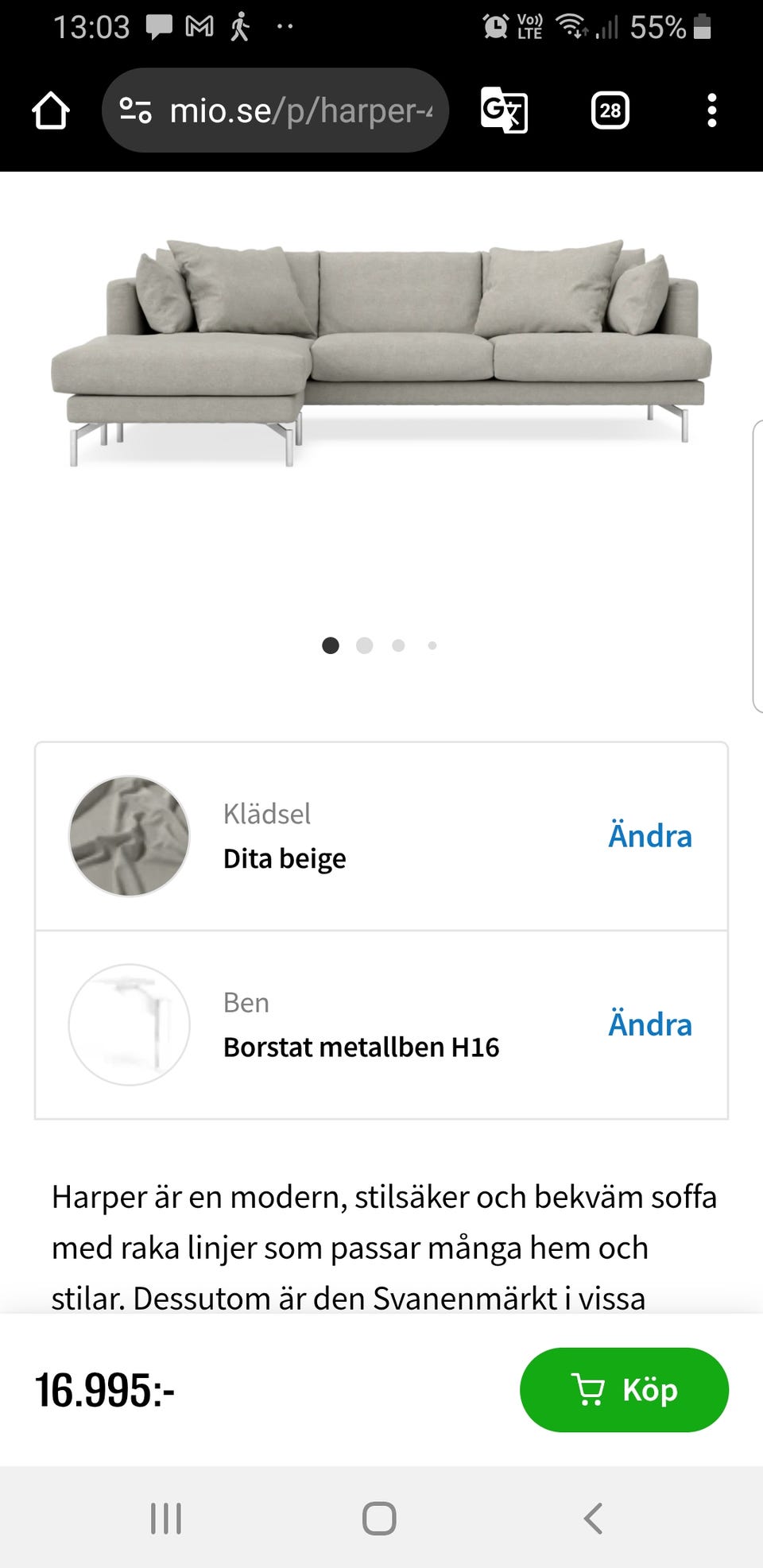Change the Dita beige upholstery via Ändra
This screenshot has width=763, height=1568.
(649, 835)
